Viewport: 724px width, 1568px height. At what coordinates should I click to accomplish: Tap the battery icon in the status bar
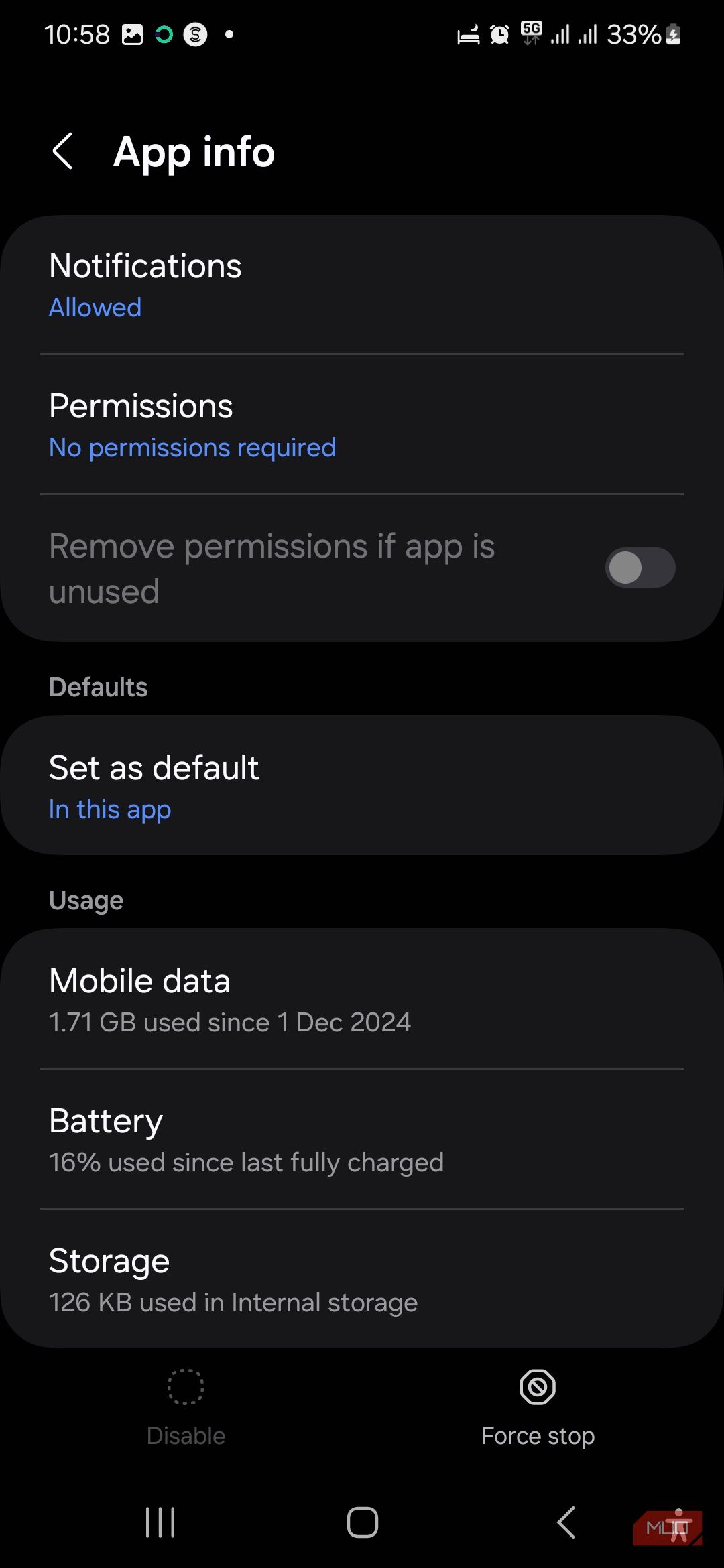[672, 34]
